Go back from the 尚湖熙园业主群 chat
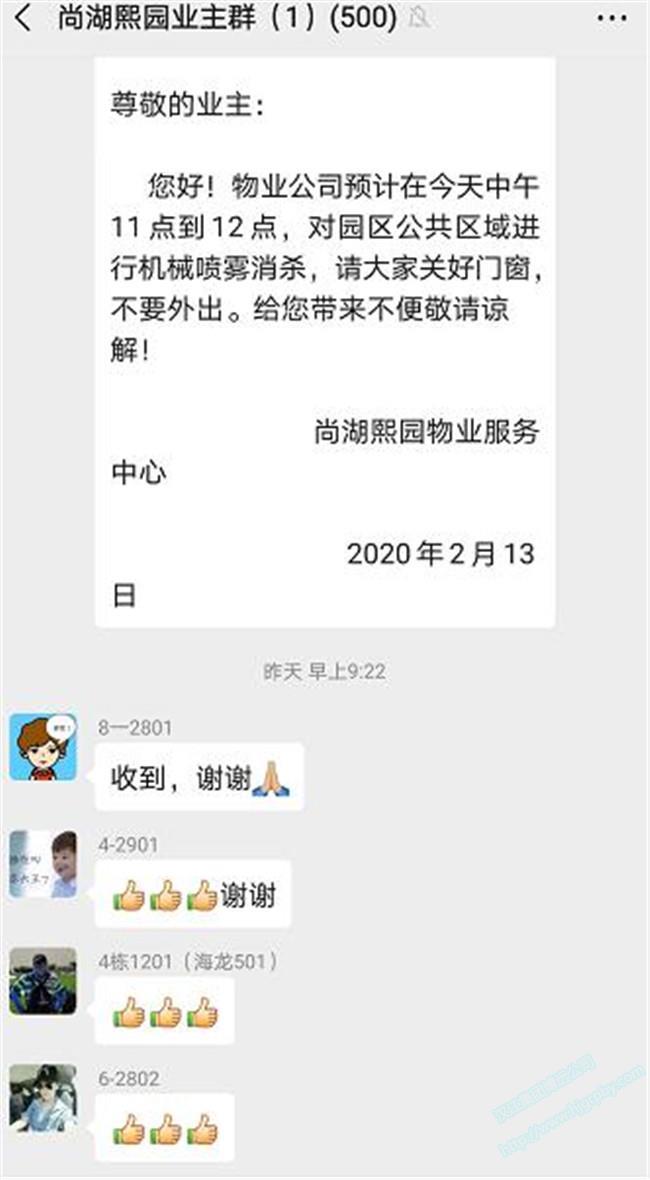The height and width of the screenshot is (1180, 650). (22, 18)
